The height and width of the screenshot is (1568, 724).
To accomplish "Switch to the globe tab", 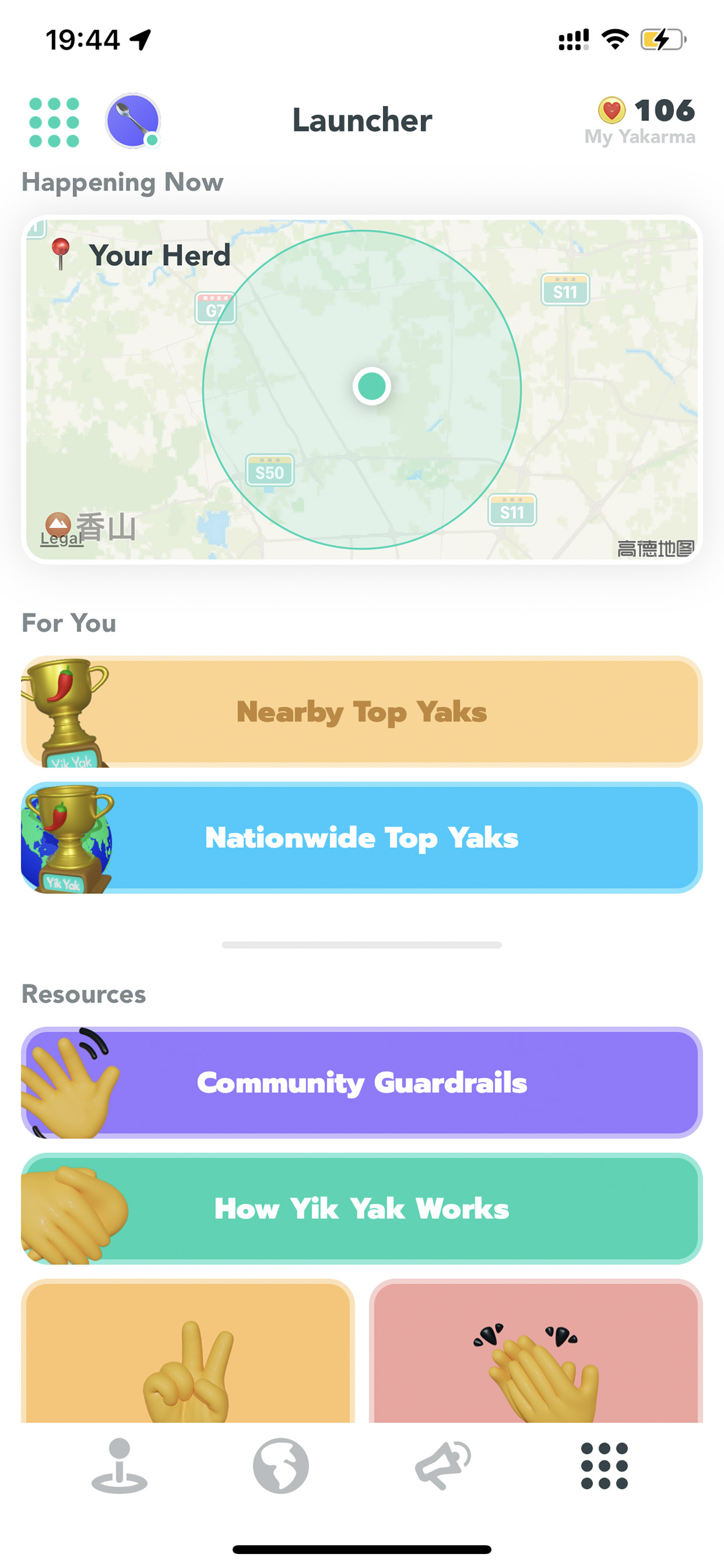I will 280,1466.
